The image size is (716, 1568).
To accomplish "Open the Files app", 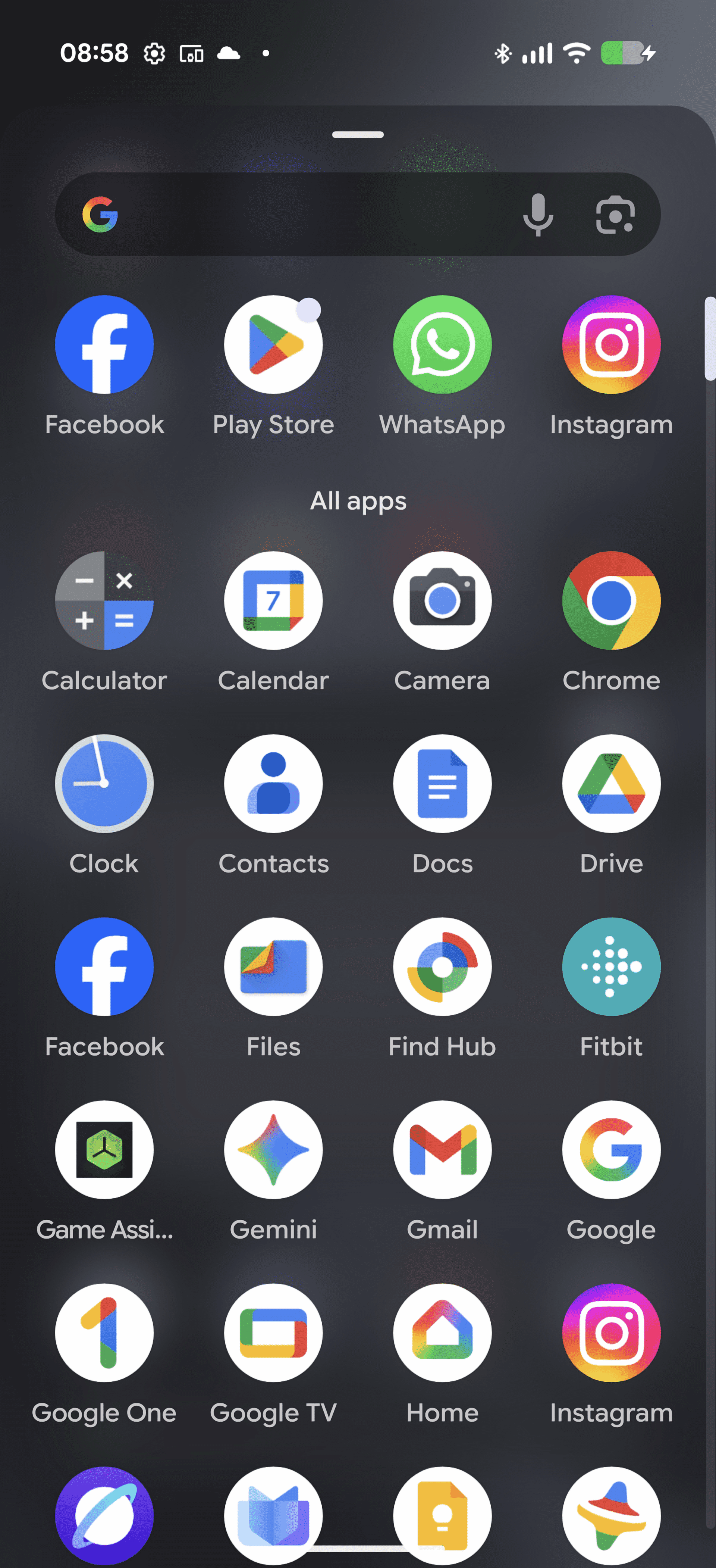I will pos(273,966).
